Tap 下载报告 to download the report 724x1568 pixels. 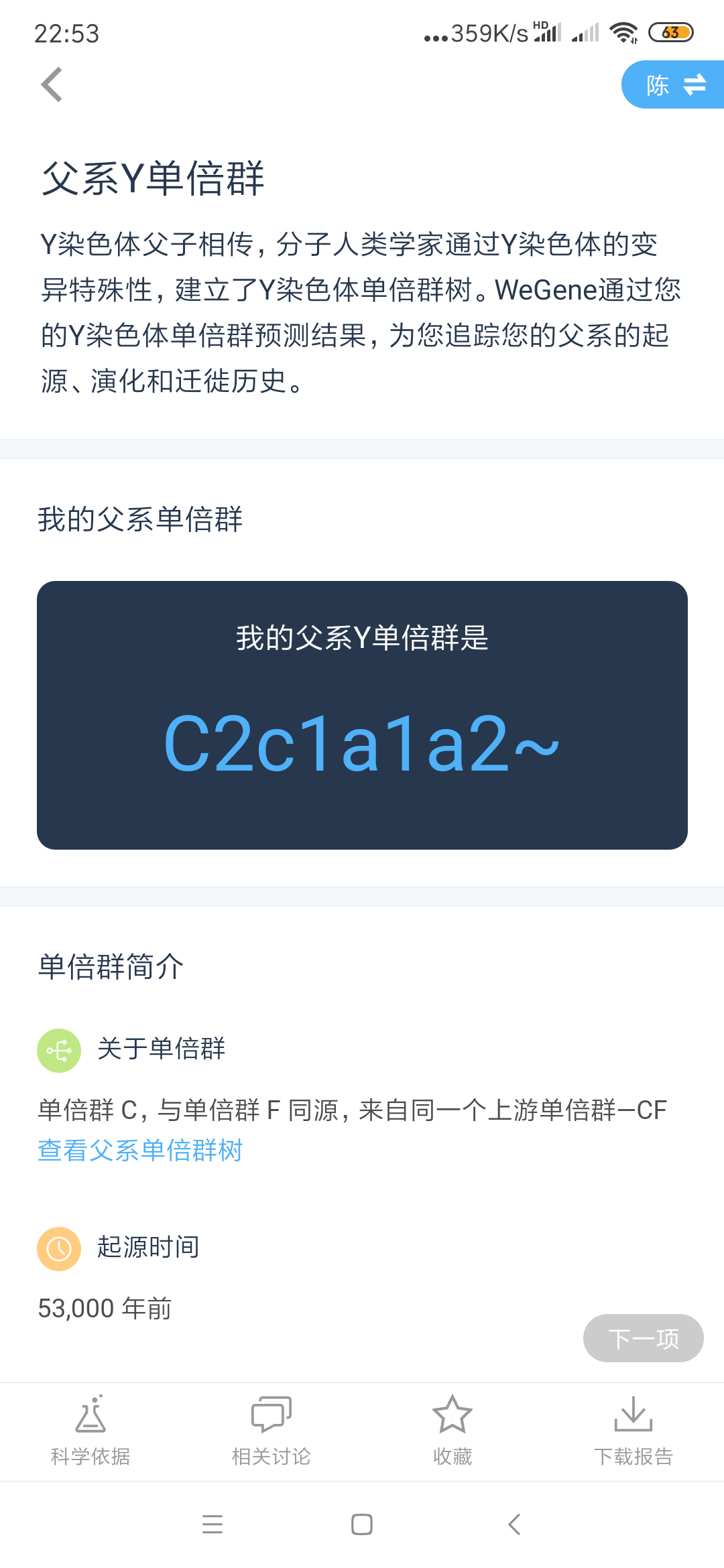633,1431
